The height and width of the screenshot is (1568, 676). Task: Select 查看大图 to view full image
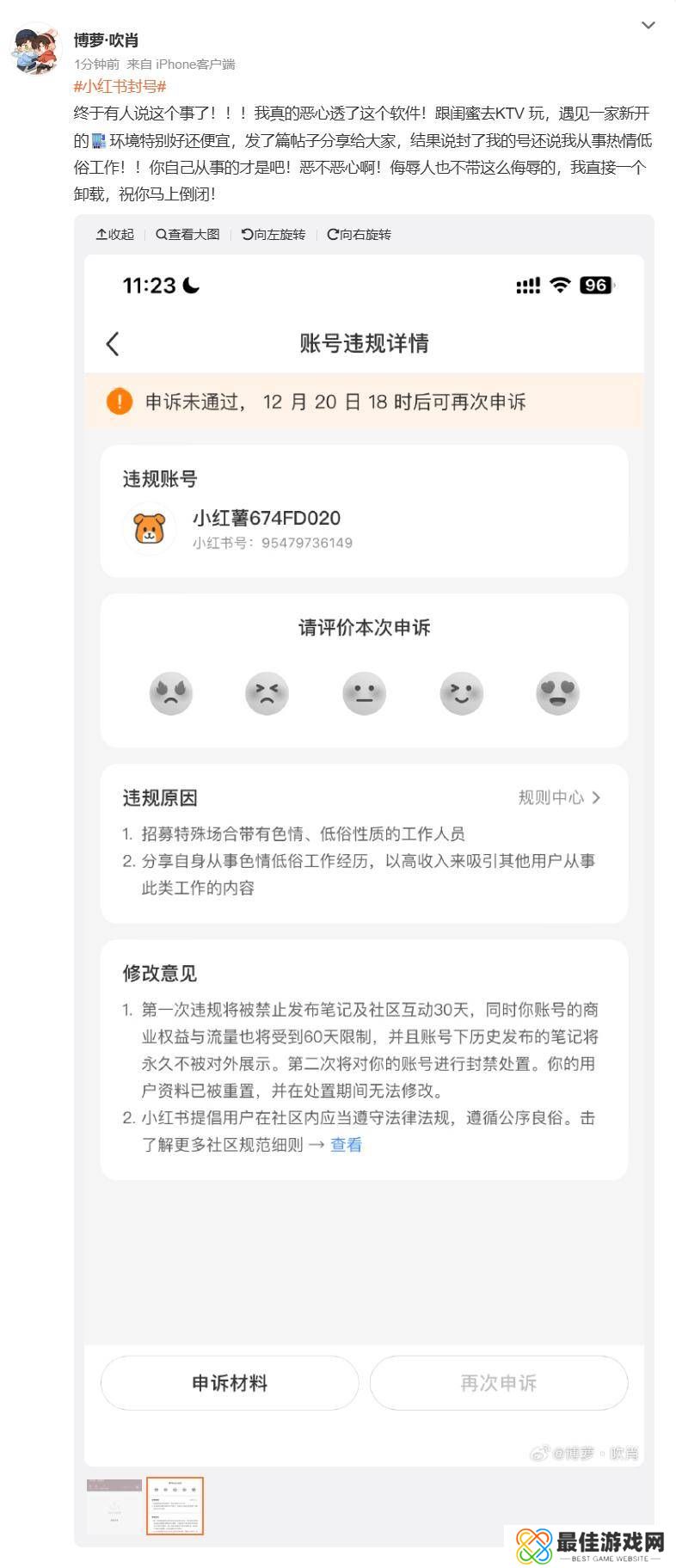[x=187, y=235]
